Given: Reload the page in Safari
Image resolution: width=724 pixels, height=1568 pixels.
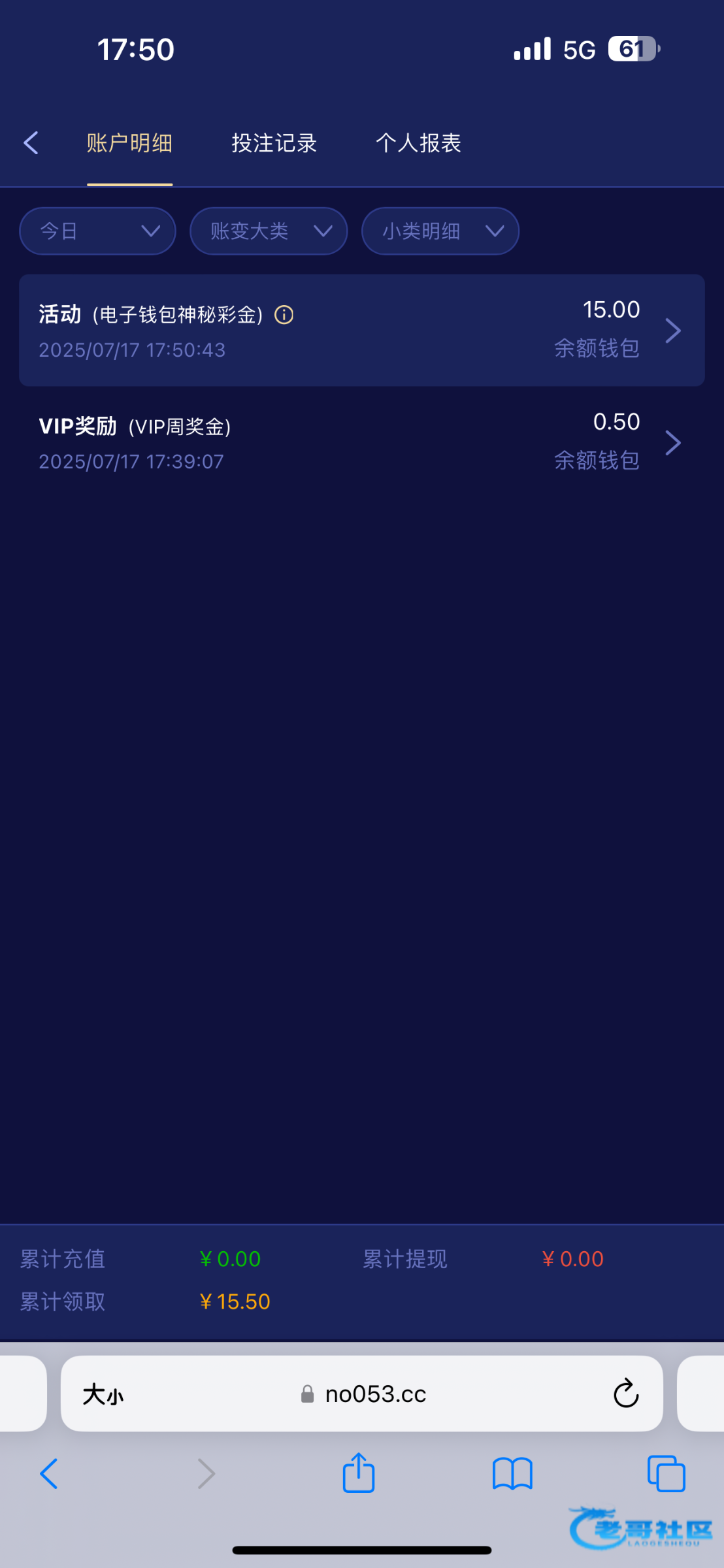Looking at the screenshot, I should click(625, 1394).
